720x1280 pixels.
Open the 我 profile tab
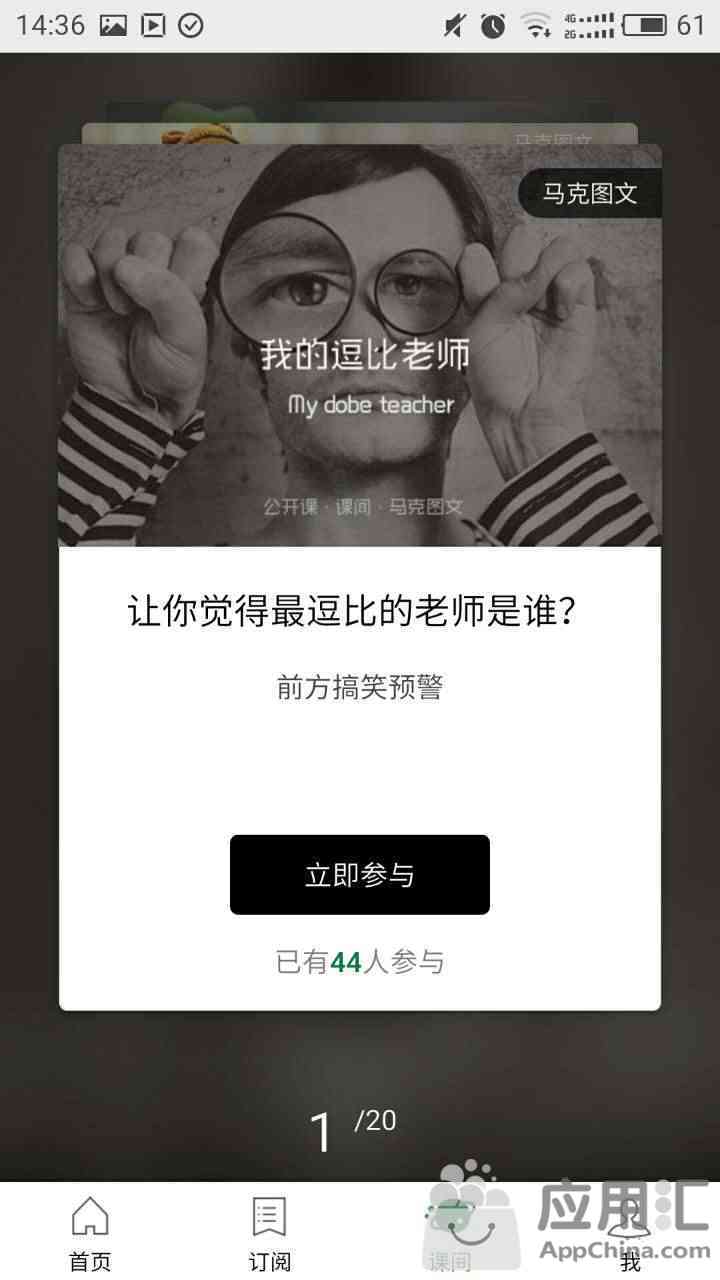click(x=630, y=1232)
